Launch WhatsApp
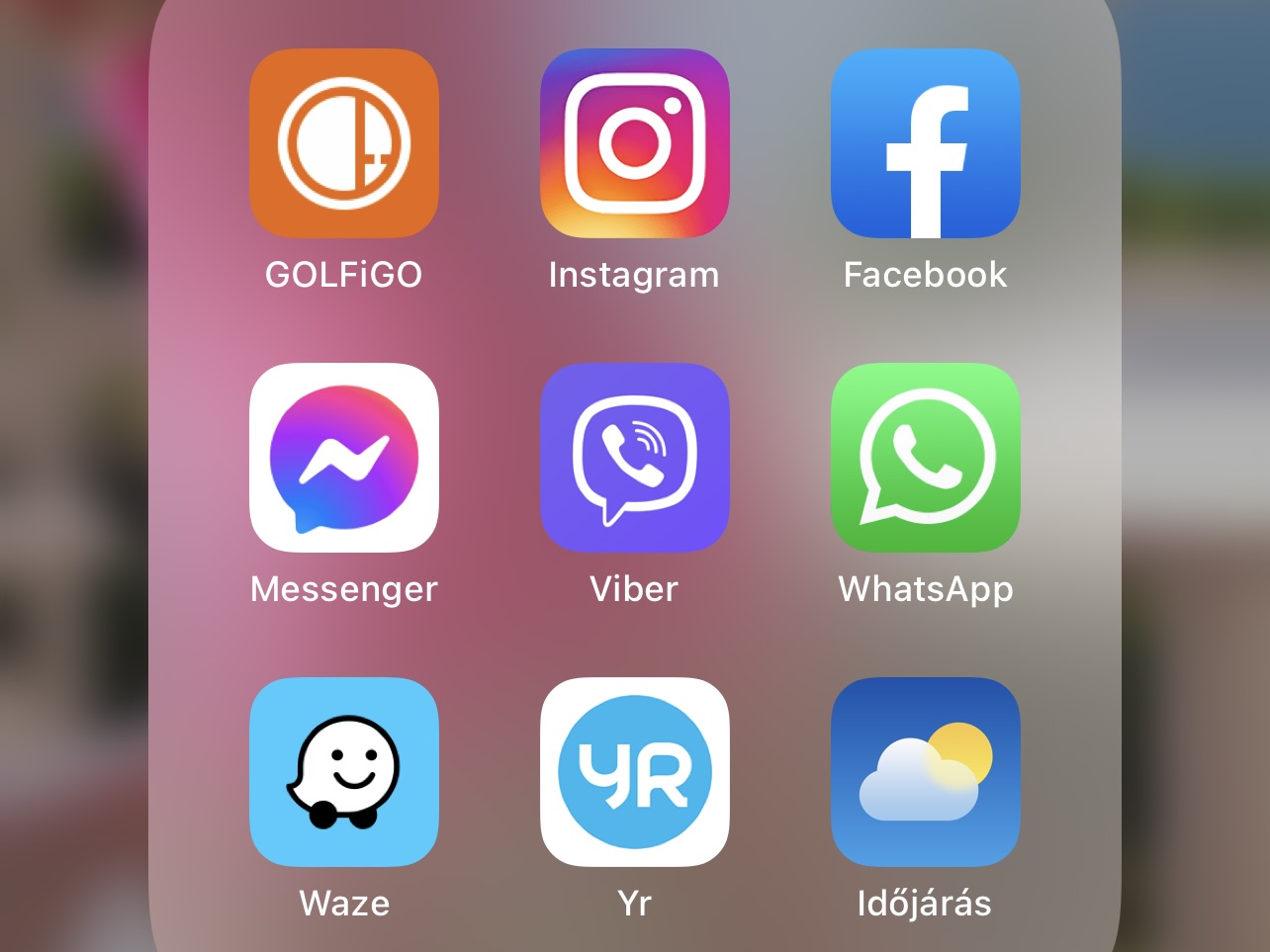The image size is (1270, 952). pos(925,458)
